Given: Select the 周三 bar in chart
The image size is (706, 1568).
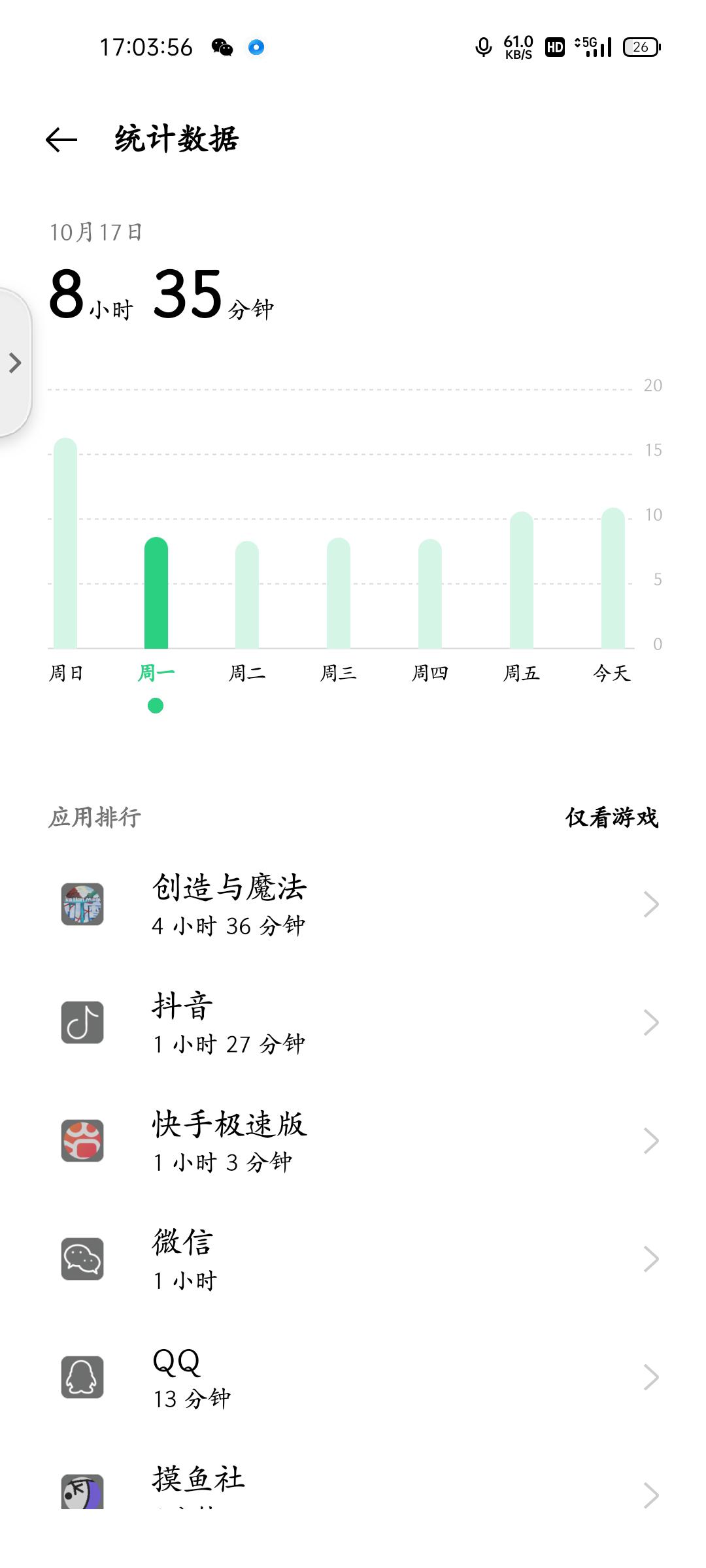Looking at the screenshot, I should (339, 593).
